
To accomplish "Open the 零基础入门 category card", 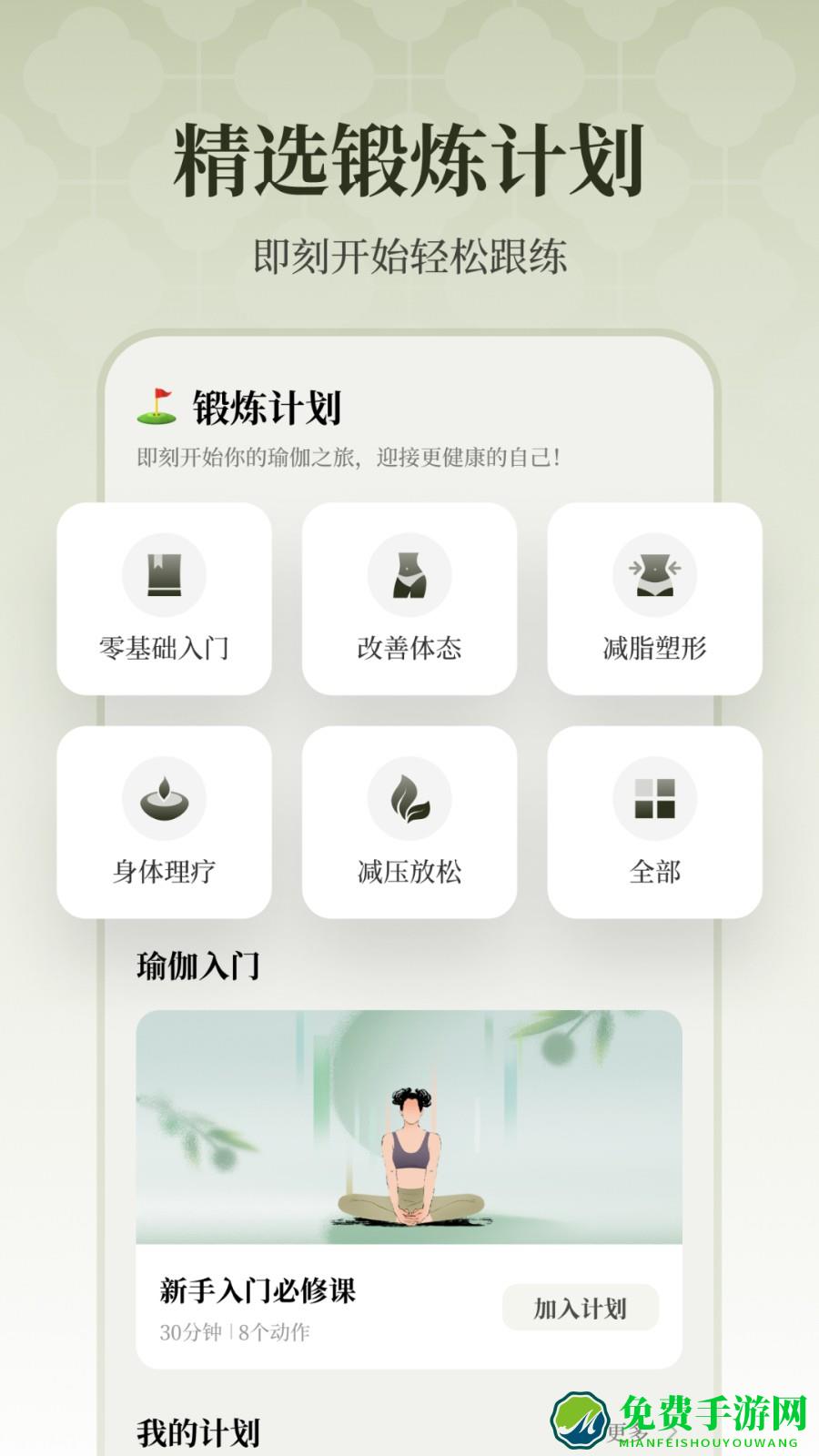I will (x=164, y=598).
